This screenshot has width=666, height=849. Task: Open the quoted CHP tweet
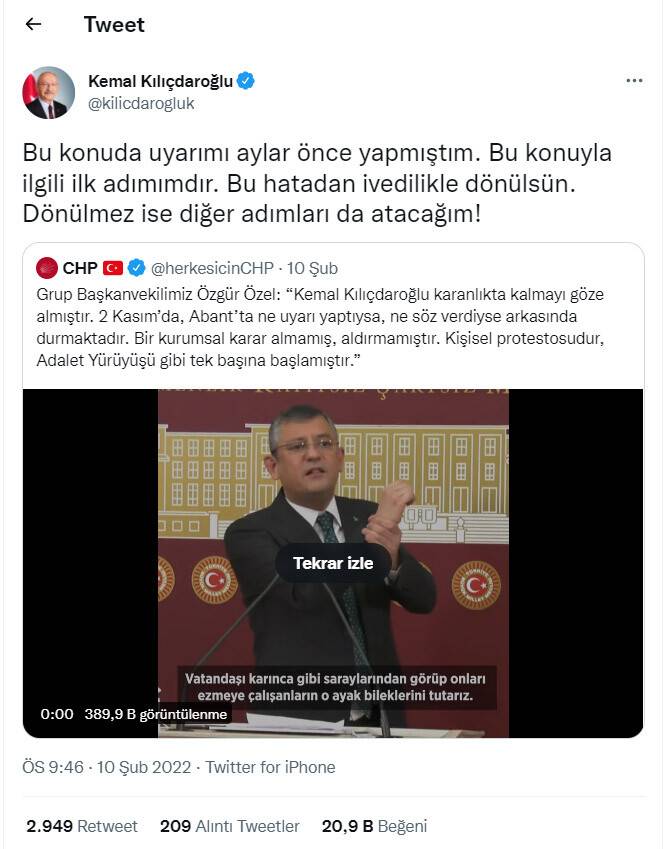pos(333,320)
